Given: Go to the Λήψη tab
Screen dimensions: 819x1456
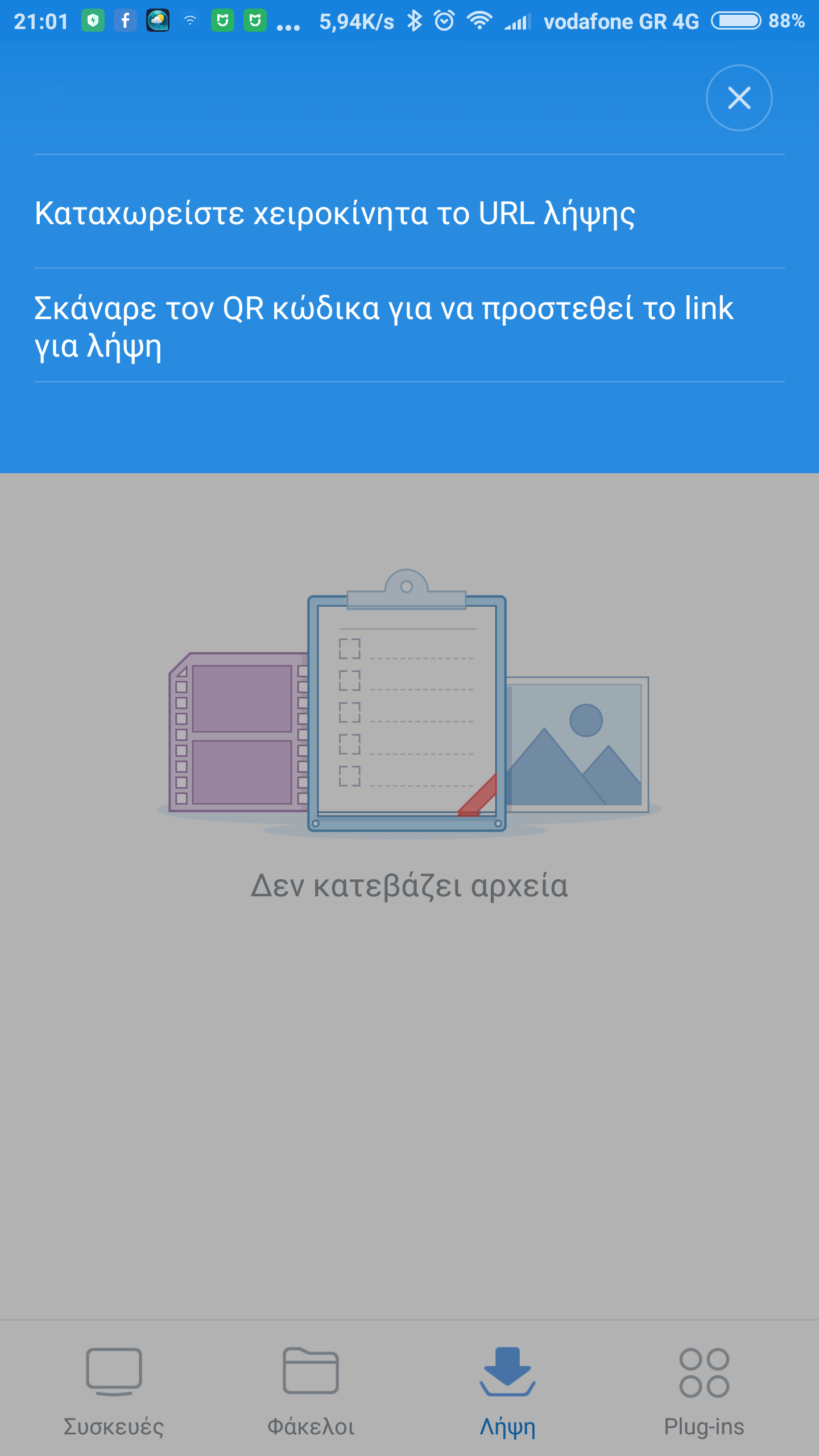Looking at the screenshot, I should pos(507,1387).
